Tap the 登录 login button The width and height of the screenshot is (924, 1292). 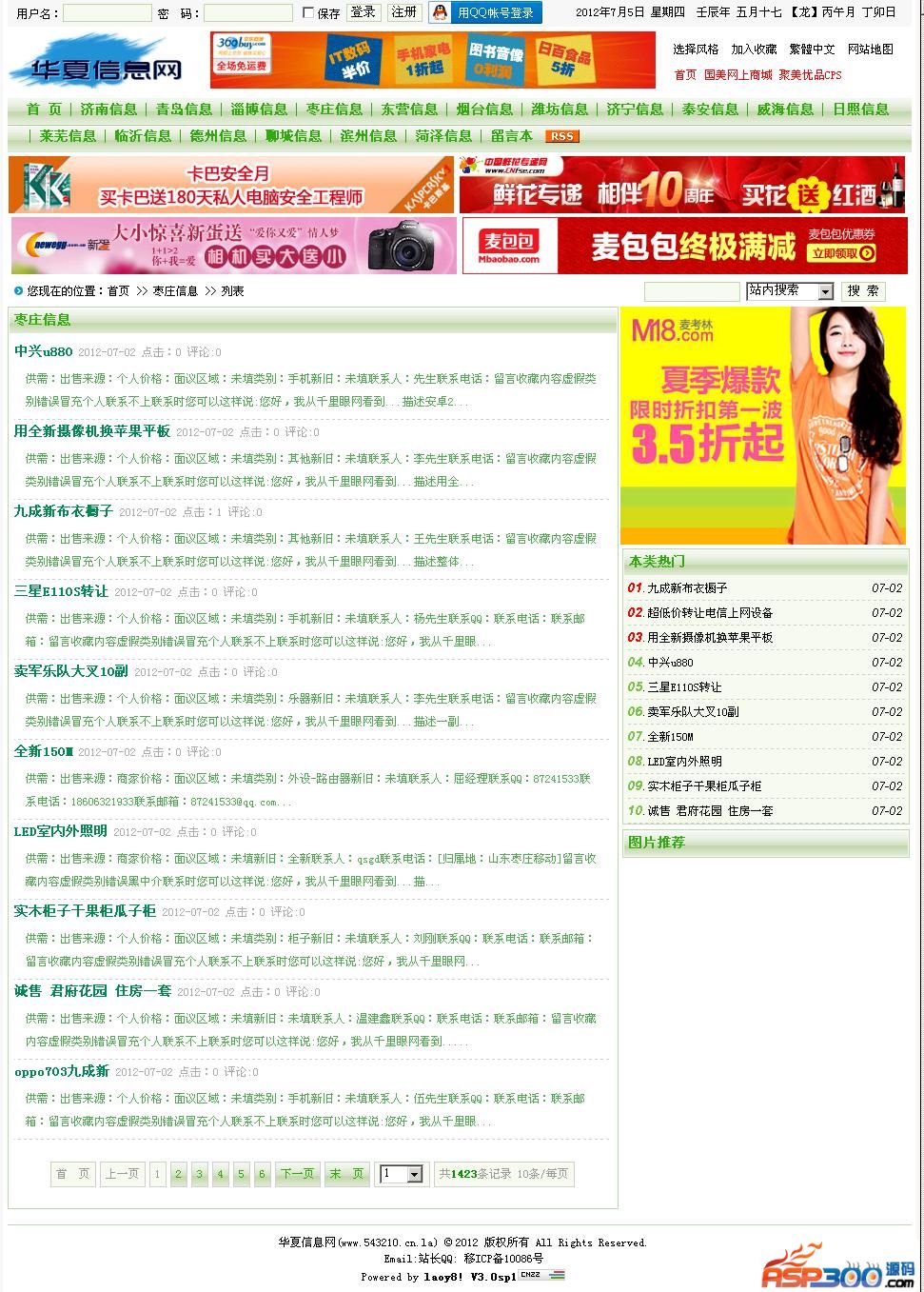(364, 12)
